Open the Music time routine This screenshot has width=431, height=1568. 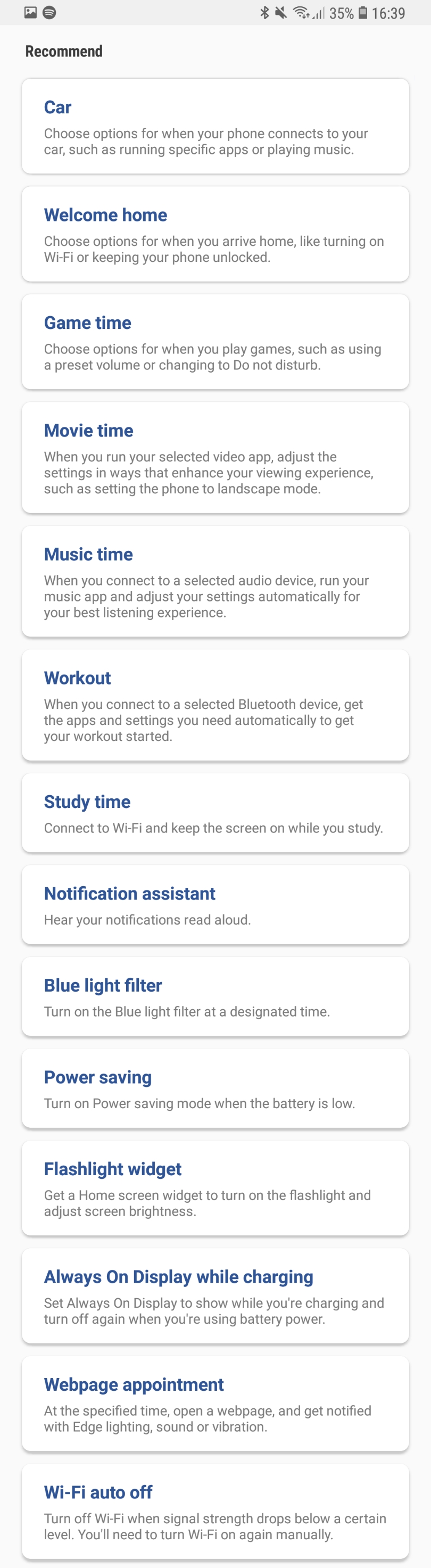tap(215, 581)
